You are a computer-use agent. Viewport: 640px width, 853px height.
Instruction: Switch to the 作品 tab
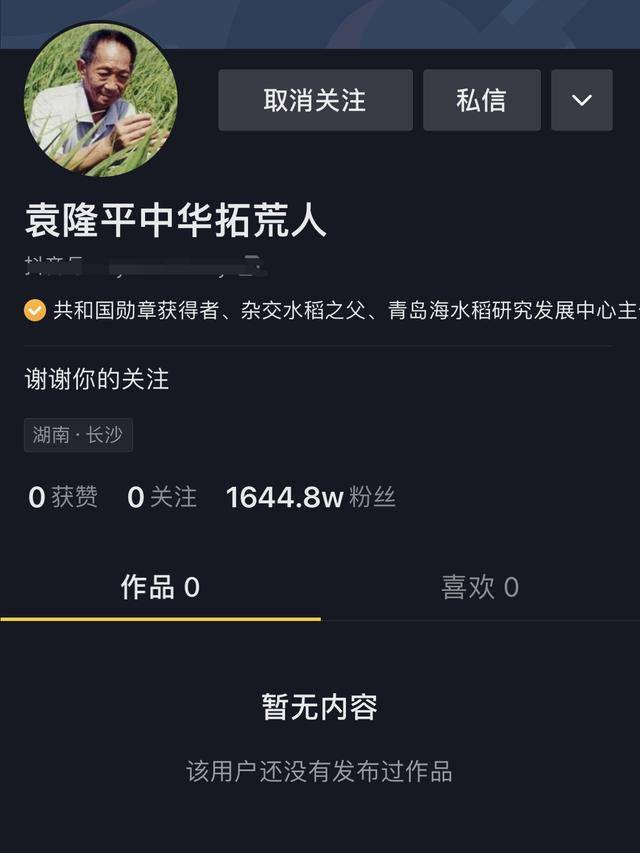(160, 587)
